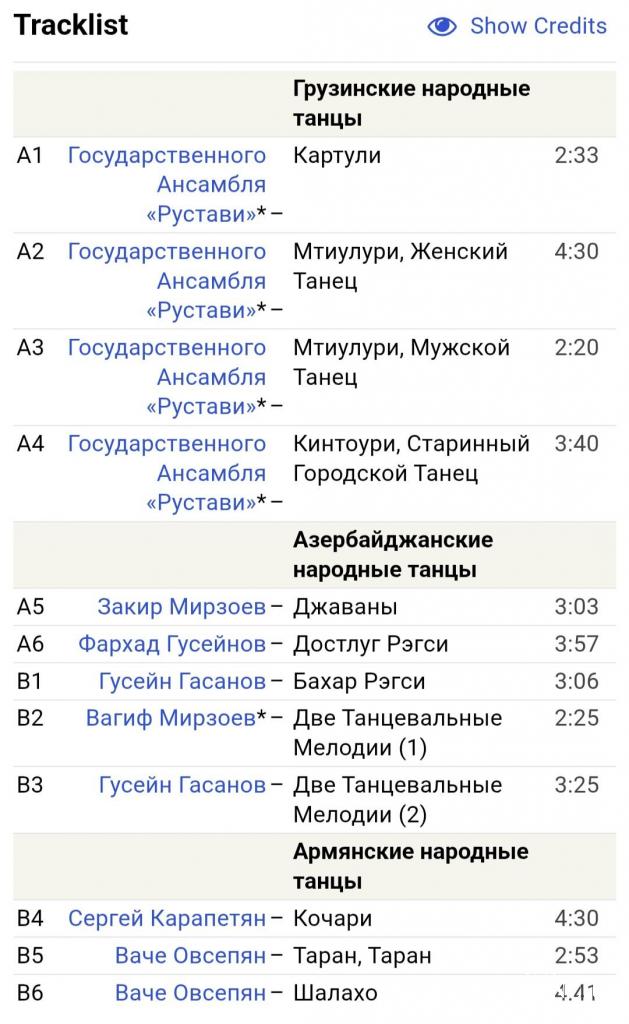
Task: Open Гусейн Гасанов link on track B3
Action: 182,785
